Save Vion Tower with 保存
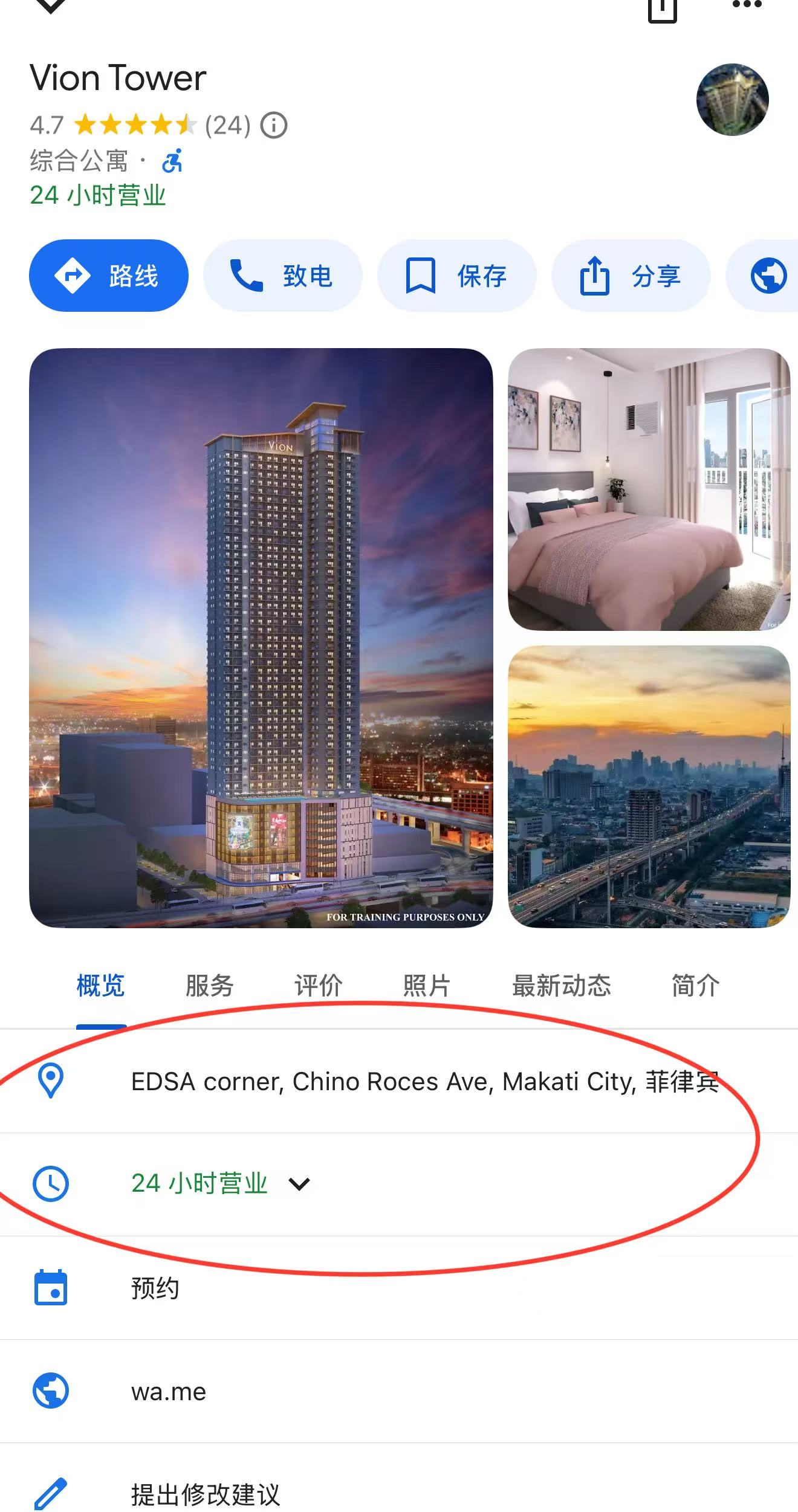This screenshot has height=1512, width=798. coord(456,276)
